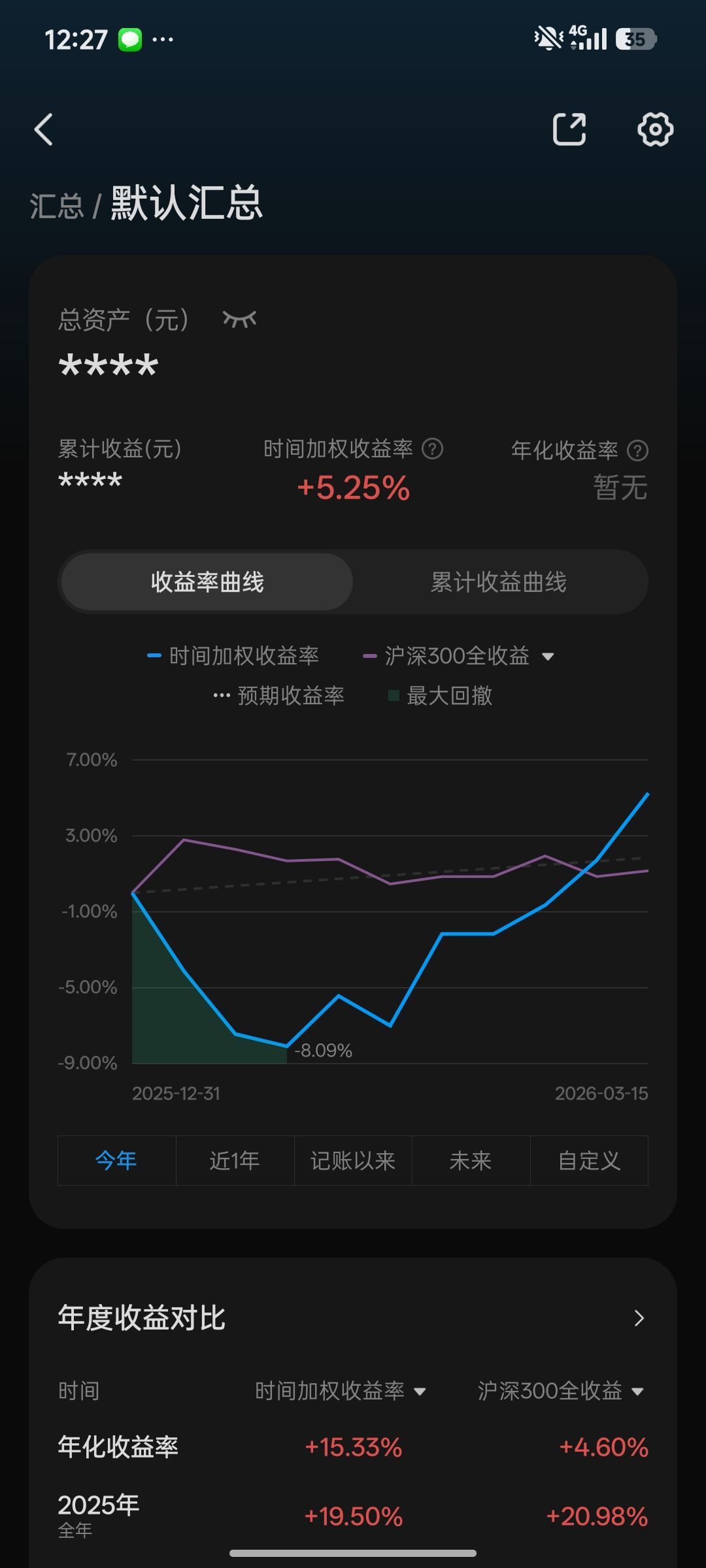Screen dimensions: 706x1568
Task: Select the 近1年 time range
Action: pyautogui.click(x=235, y=1160)
